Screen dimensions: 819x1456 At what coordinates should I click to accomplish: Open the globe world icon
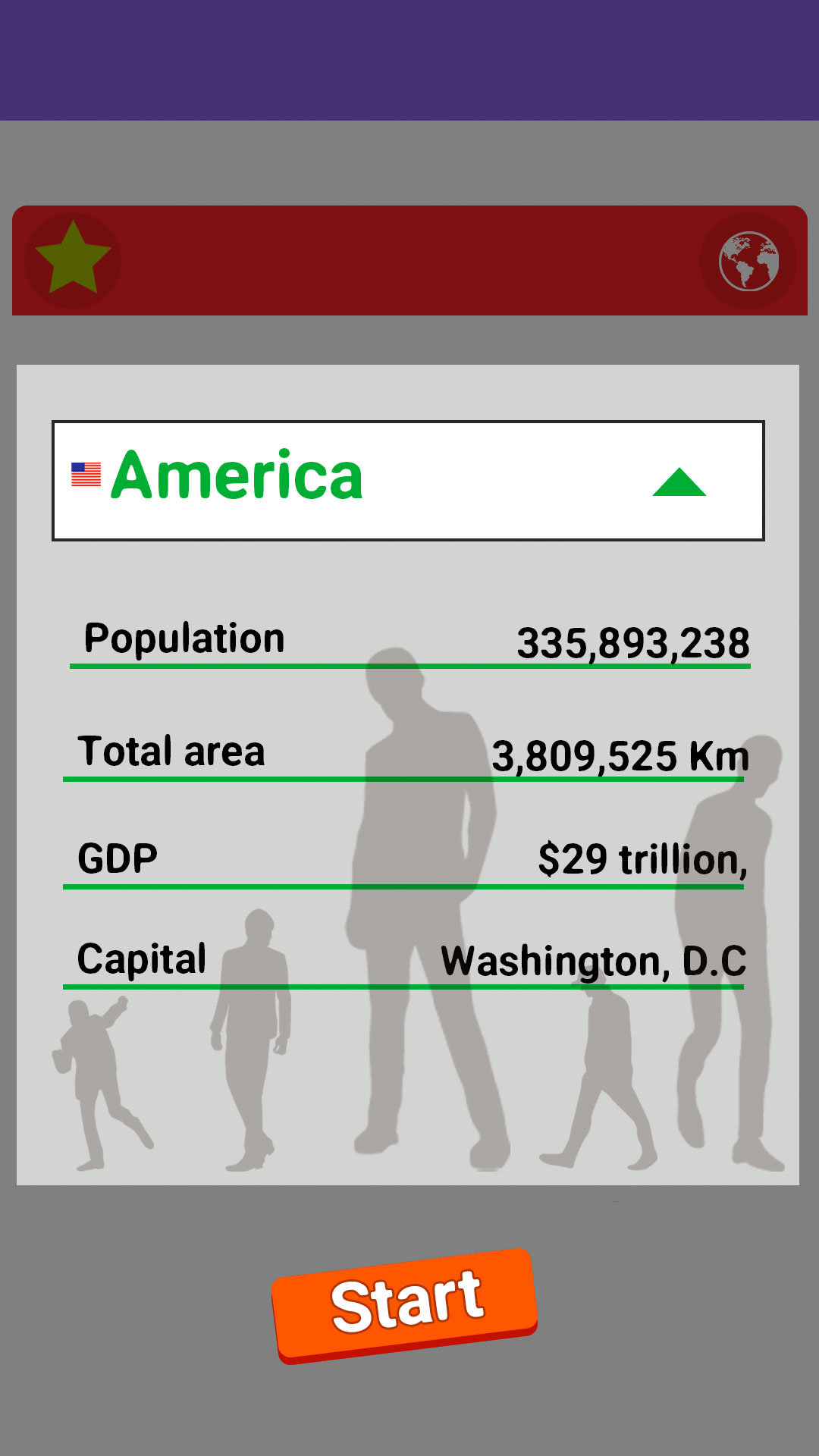748,261
